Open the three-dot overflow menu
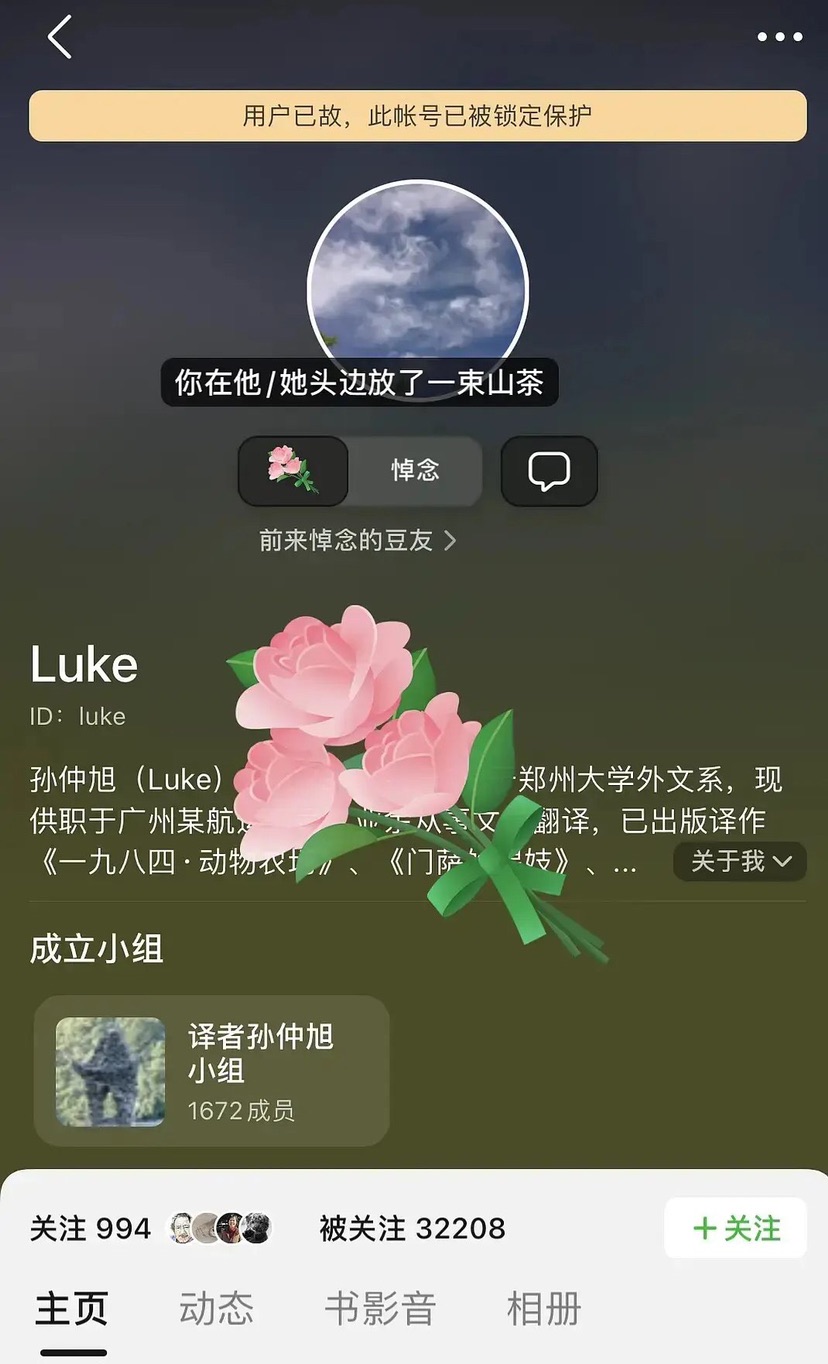The image size is (828, 1364). 779,38
